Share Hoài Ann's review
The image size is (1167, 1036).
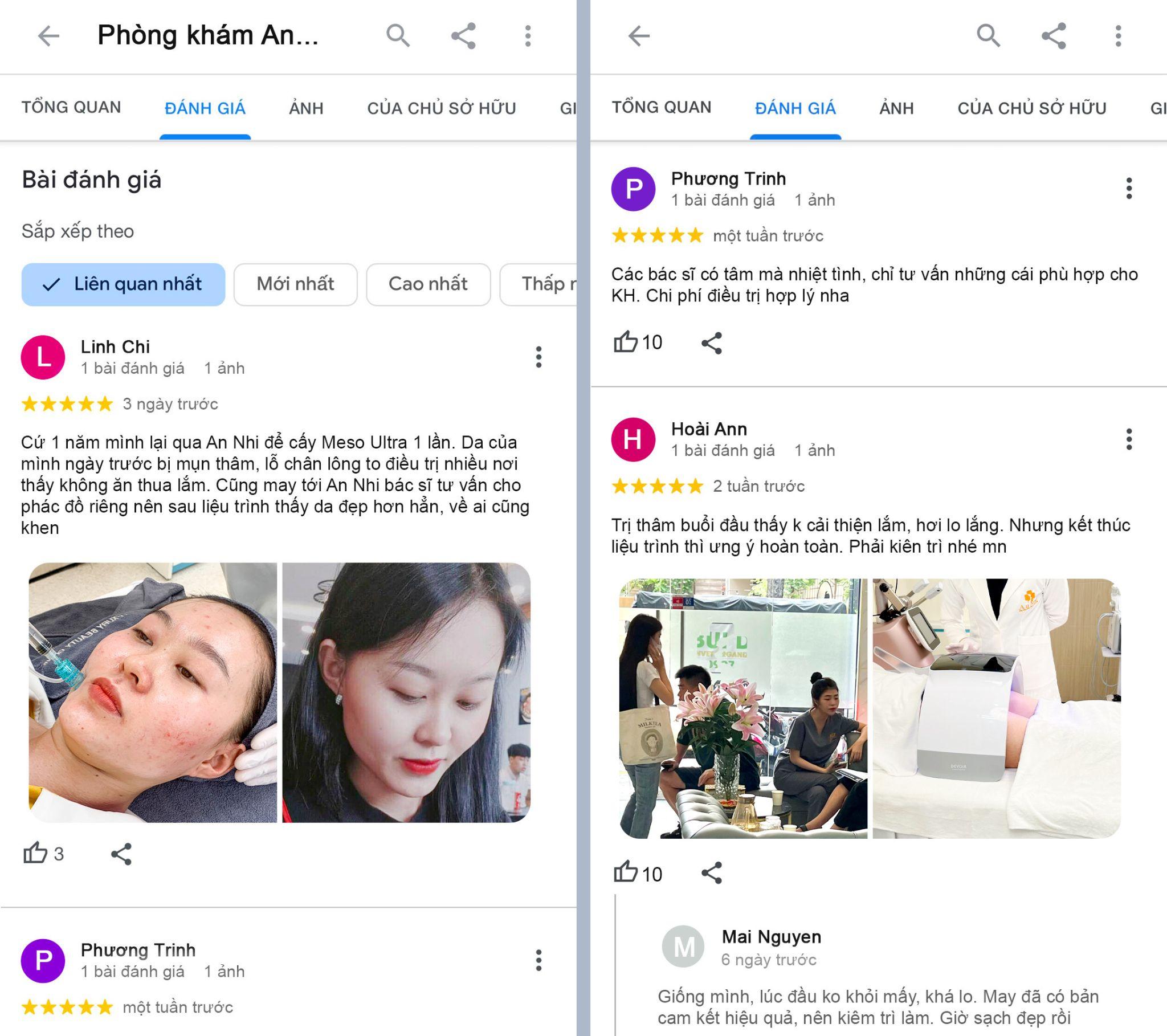tap(711, 872)
